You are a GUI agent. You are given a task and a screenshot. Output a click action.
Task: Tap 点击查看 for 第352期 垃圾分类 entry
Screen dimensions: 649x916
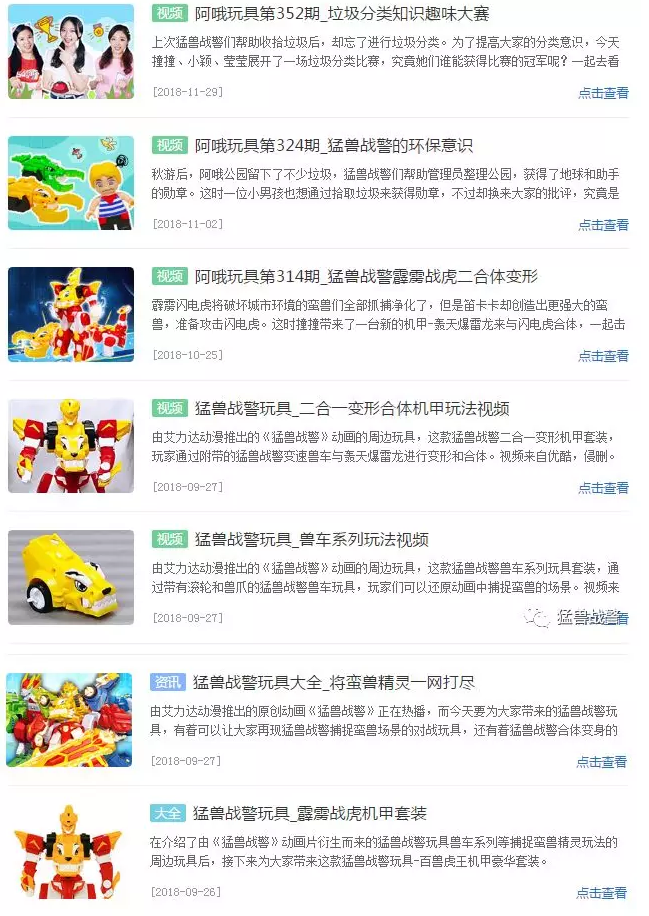click(603, 93)
